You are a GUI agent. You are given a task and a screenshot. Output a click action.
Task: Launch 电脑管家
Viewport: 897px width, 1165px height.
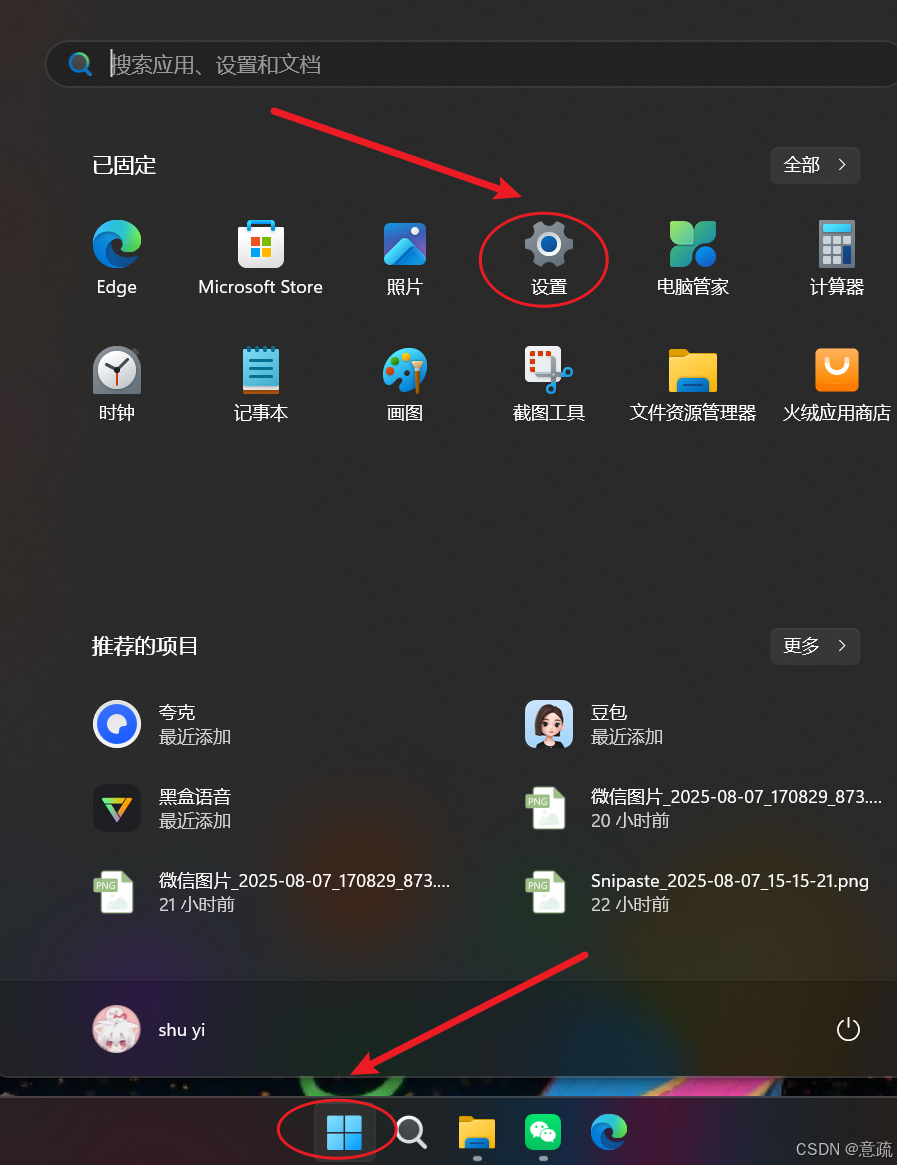pos(693,258)
